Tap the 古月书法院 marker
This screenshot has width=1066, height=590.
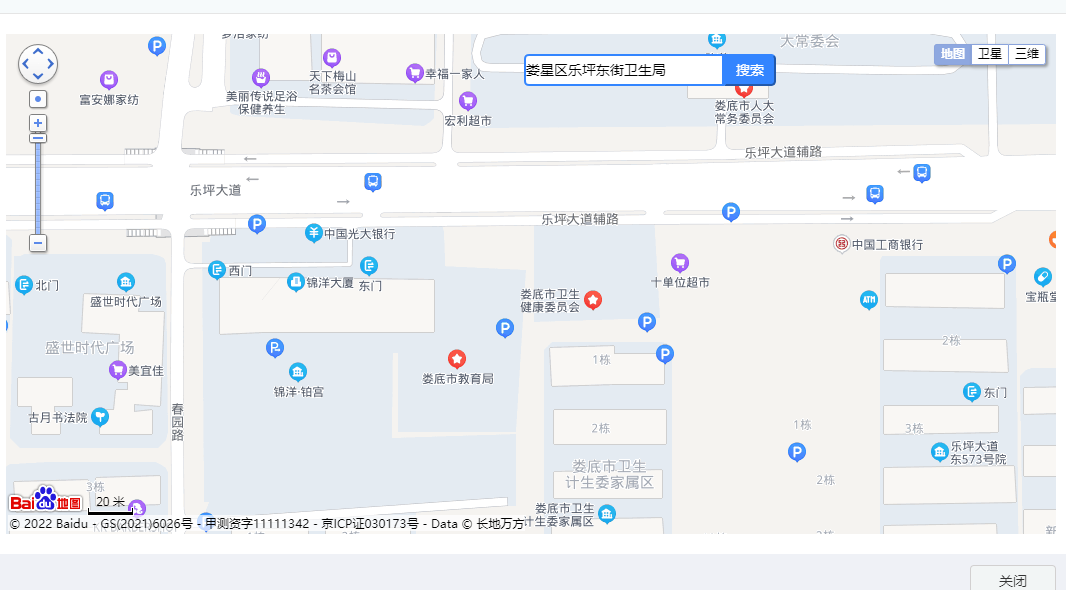tap(100, 417)
